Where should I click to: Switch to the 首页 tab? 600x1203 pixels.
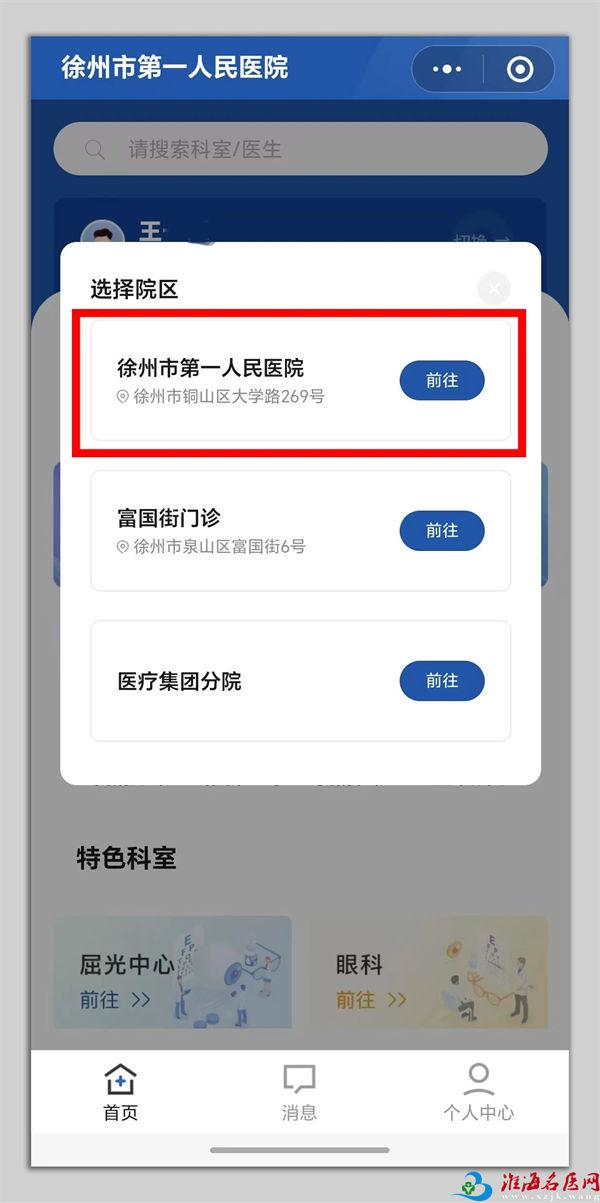click(121, 1093)
